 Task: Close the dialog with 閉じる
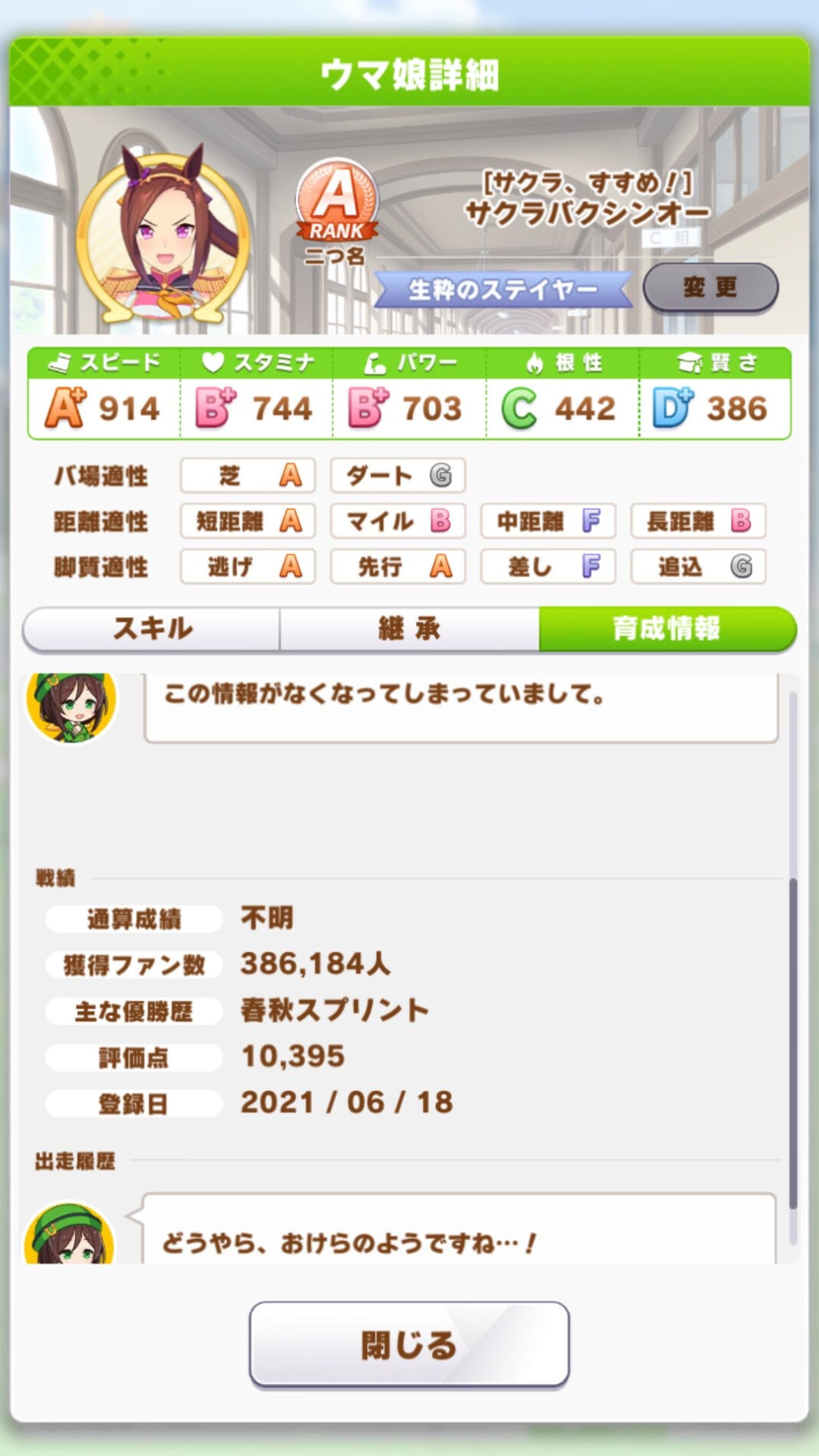pyautogui.click(x=409, y=1343)
